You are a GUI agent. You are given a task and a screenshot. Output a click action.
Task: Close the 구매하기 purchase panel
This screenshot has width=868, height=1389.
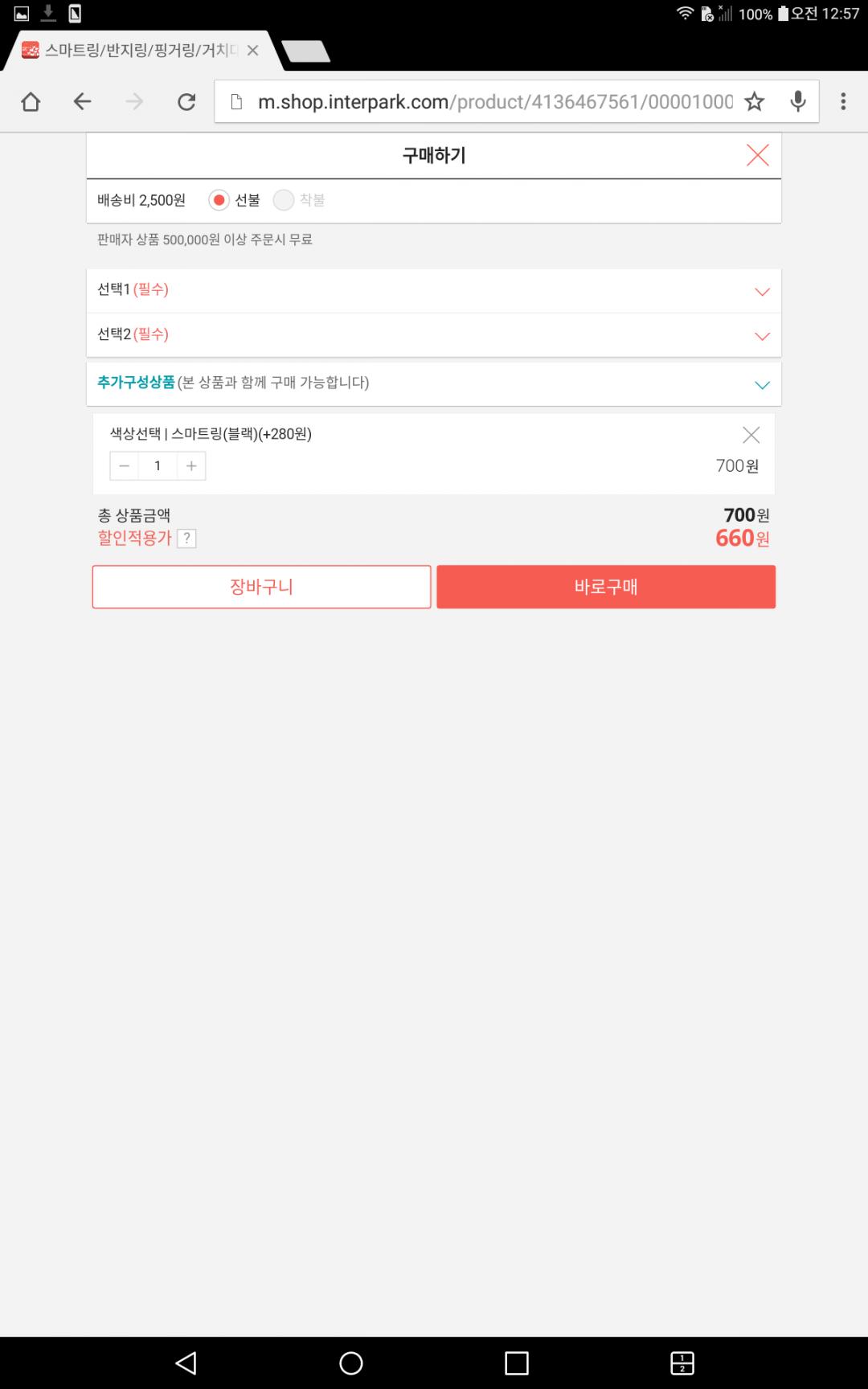[757, 155]
